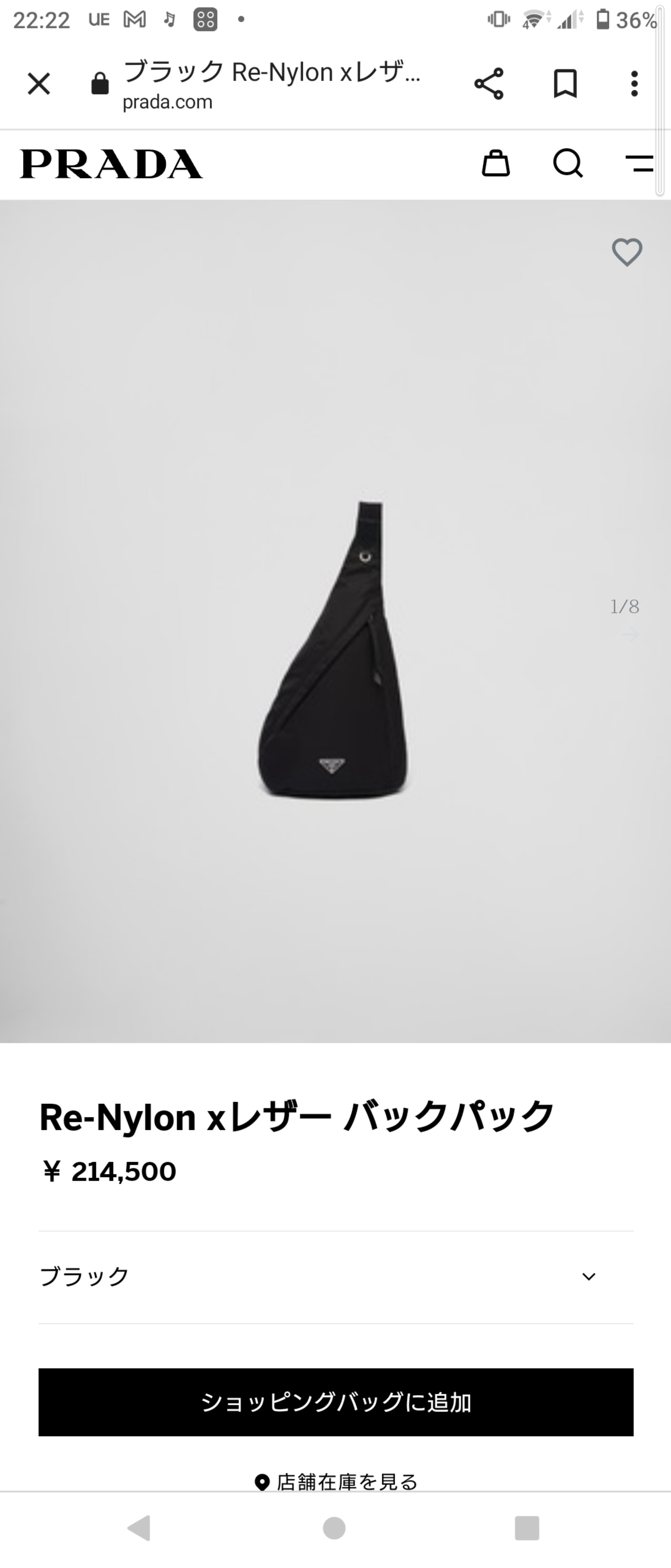Open the backpack product image

coord(333,648)
